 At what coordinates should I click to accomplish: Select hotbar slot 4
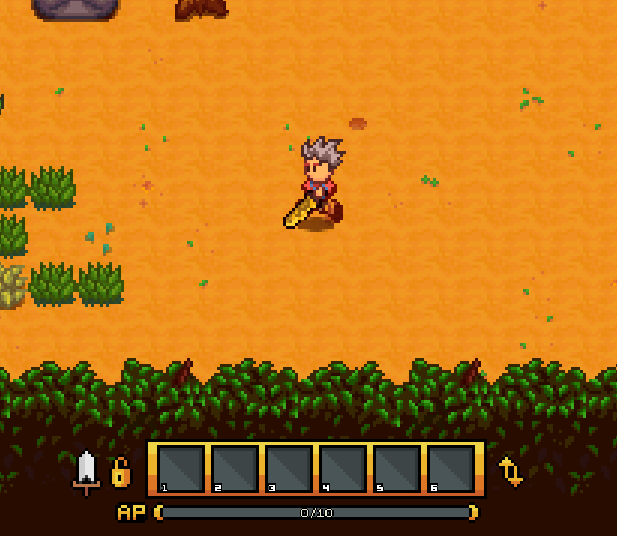(x=343, y=469)
